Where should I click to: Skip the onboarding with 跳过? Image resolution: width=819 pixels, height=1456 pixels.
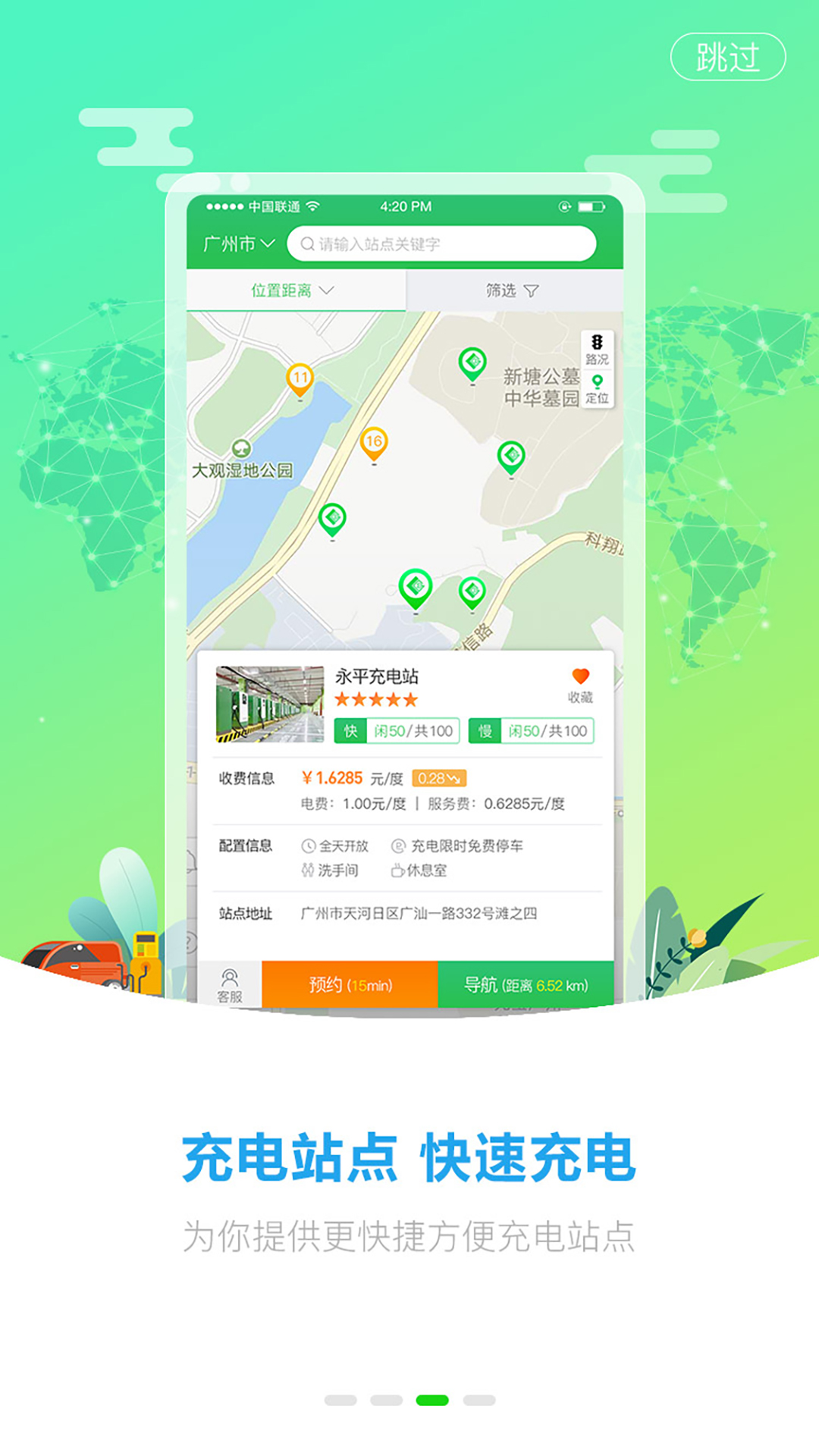click(x=727, y=57)
